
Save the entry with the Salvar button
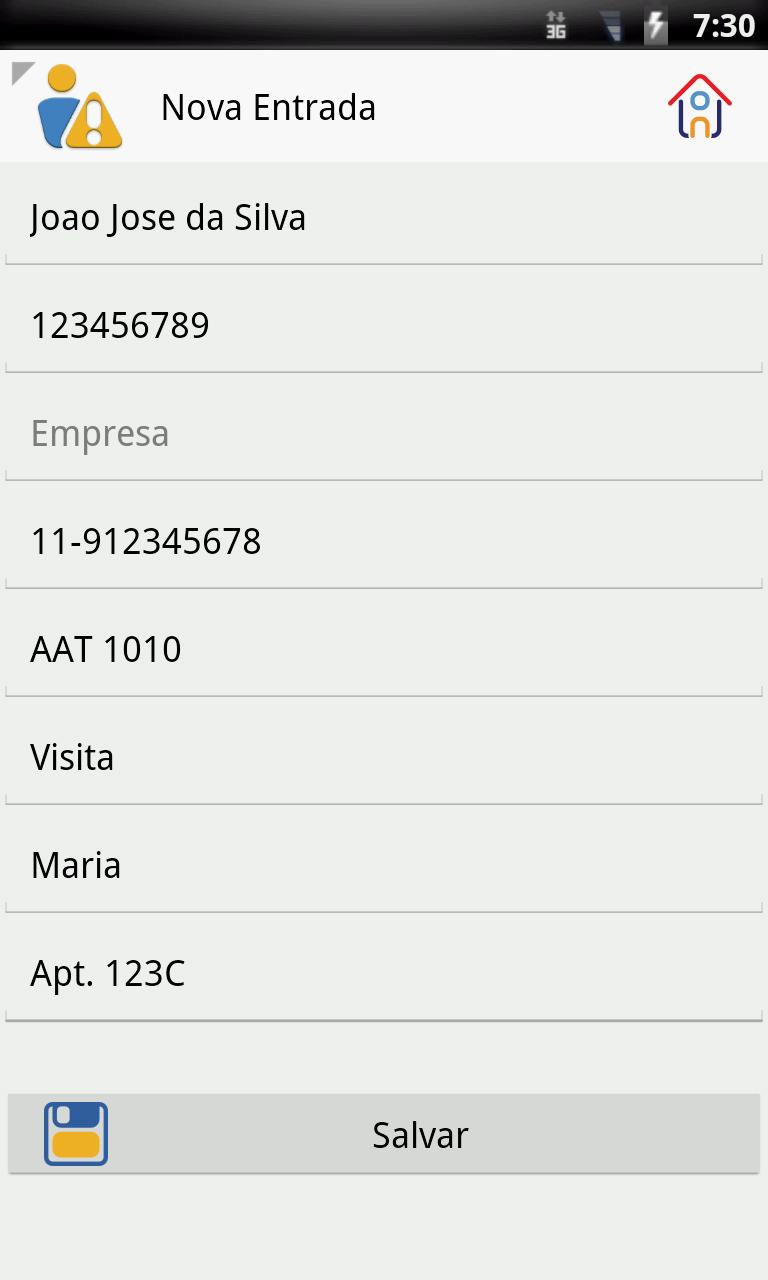point(384,1134)
